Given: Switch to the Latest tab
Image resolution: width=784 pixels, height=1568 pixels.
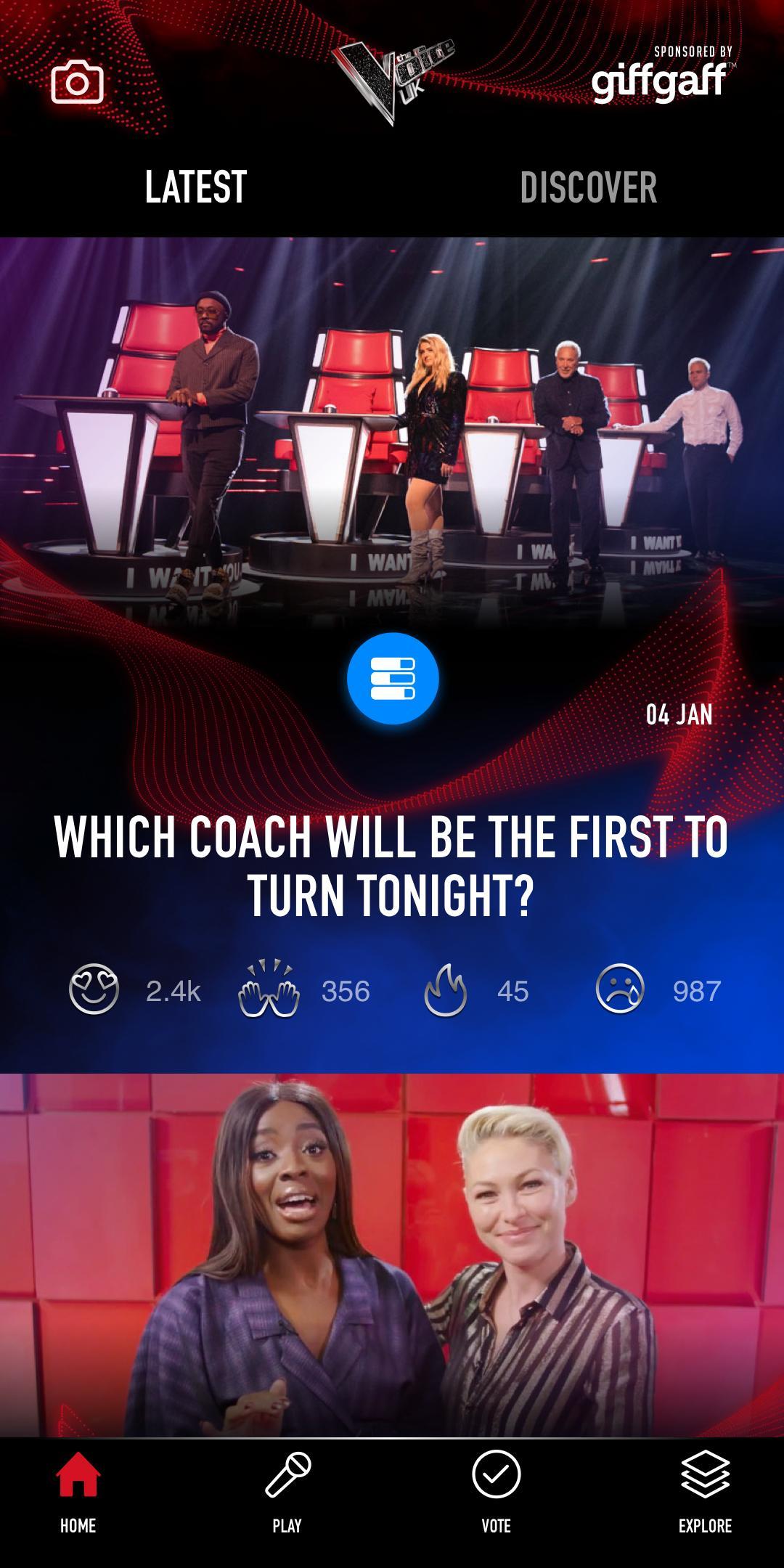Looking at the screenshot, I should click(x=196, y=187).
